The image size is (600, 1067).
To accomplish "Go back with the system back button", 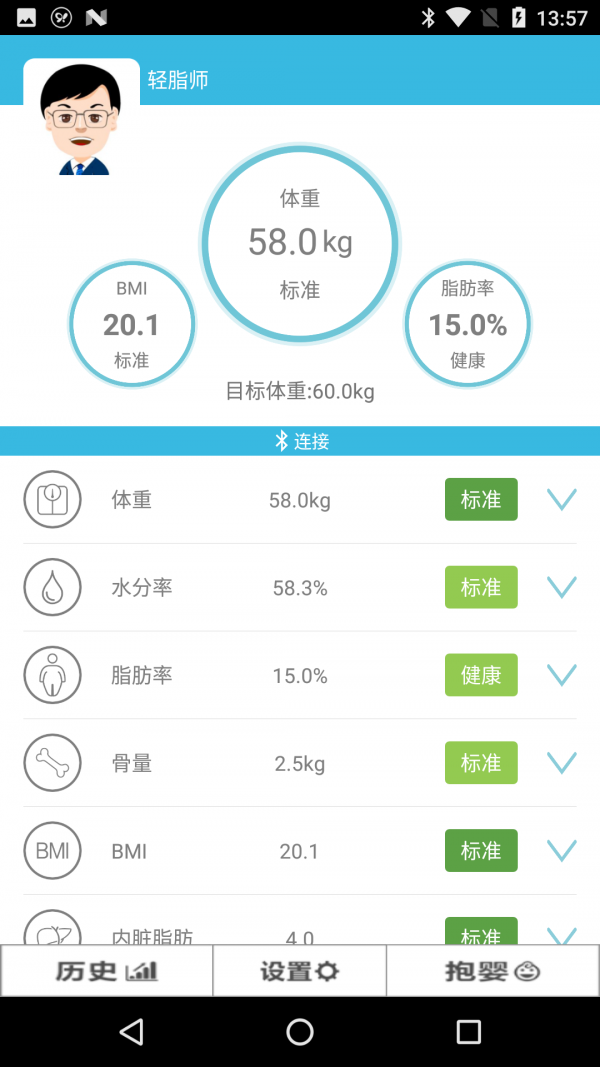I will [x=131, y=1032].
